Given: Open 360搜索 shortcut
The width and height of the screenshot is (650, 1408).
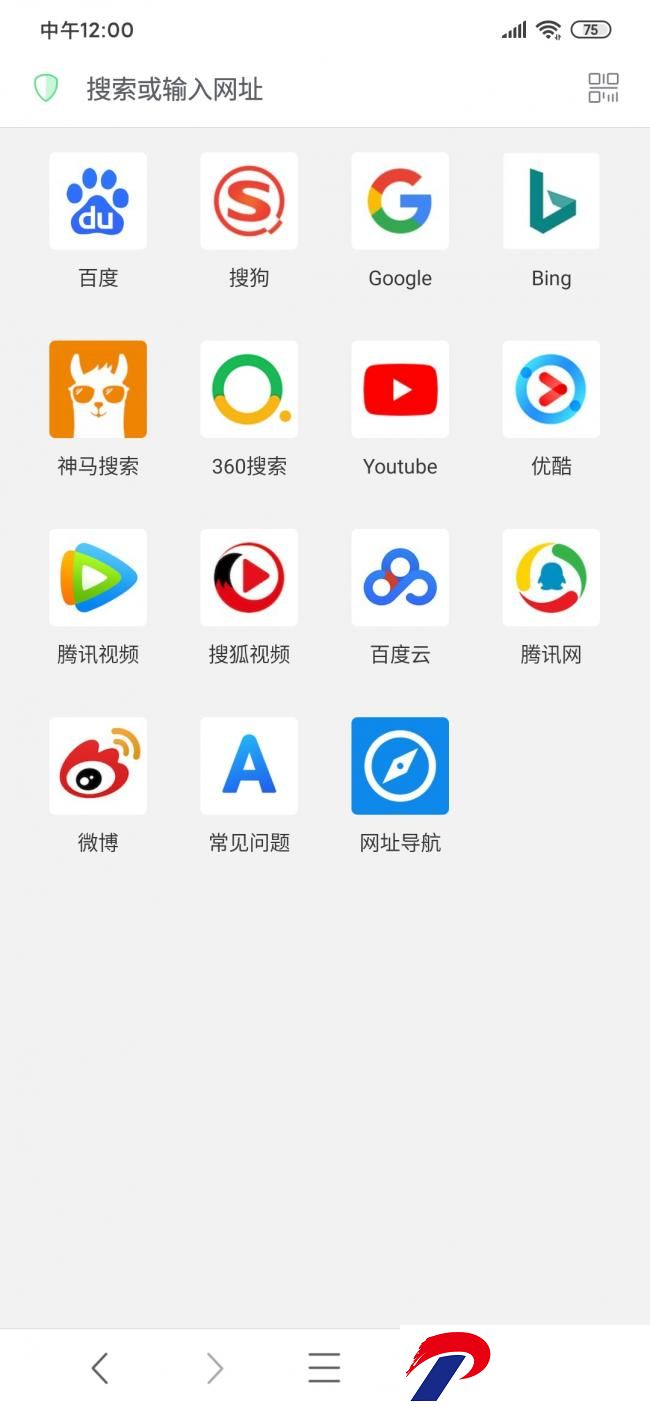Looking at the screenshot, I should (249, 389).
